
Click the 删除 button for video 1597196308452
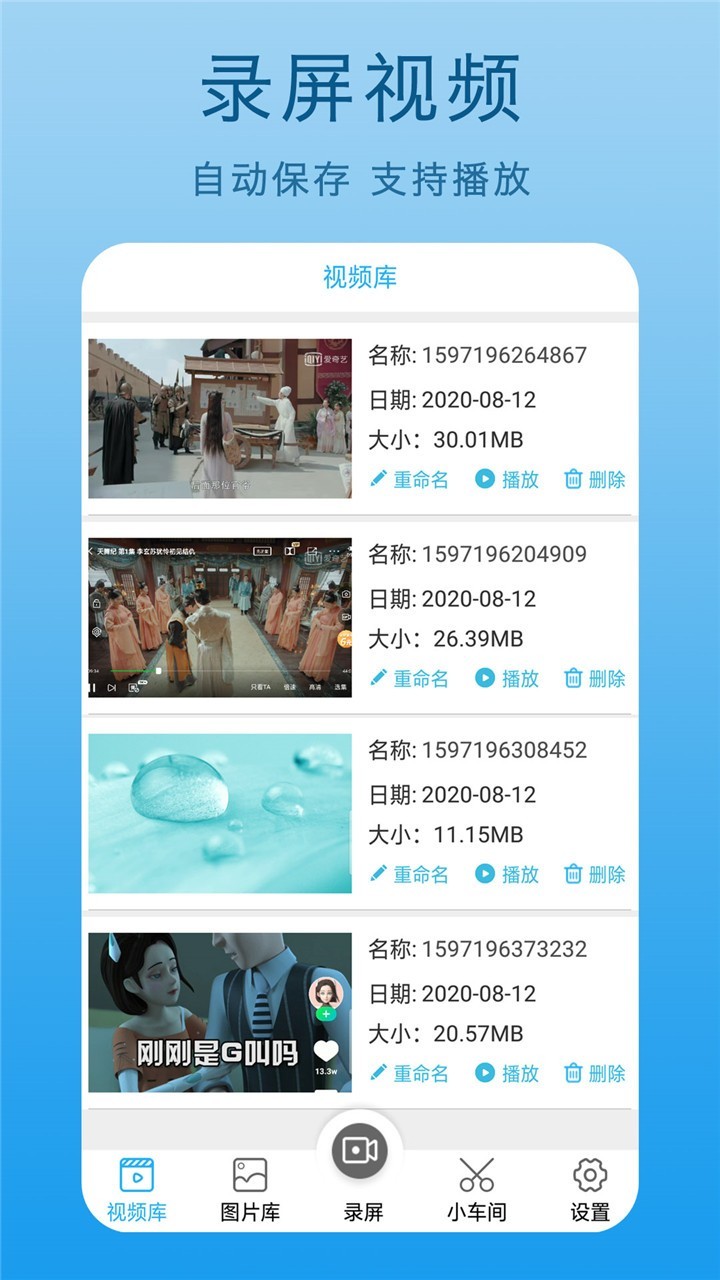point(598,874)
